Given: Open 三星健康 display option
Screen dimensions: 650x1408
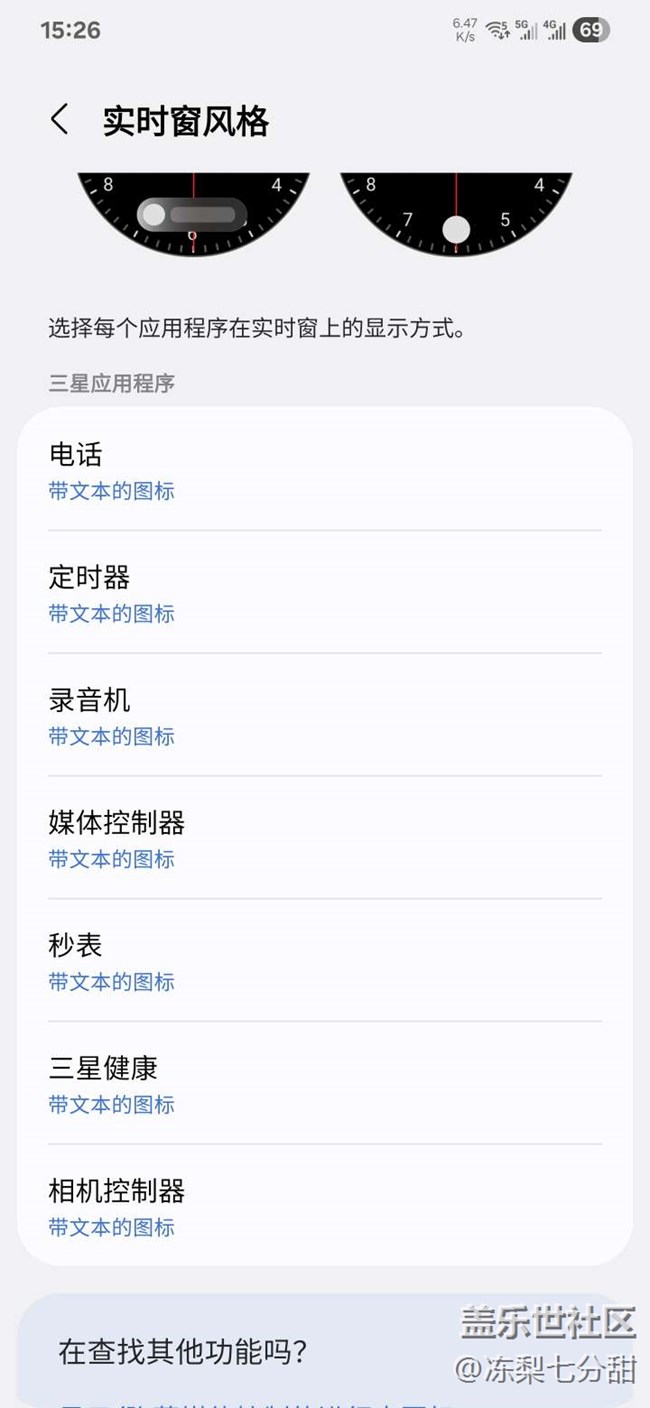Looking at the screenshot, I should point(324,1084).
